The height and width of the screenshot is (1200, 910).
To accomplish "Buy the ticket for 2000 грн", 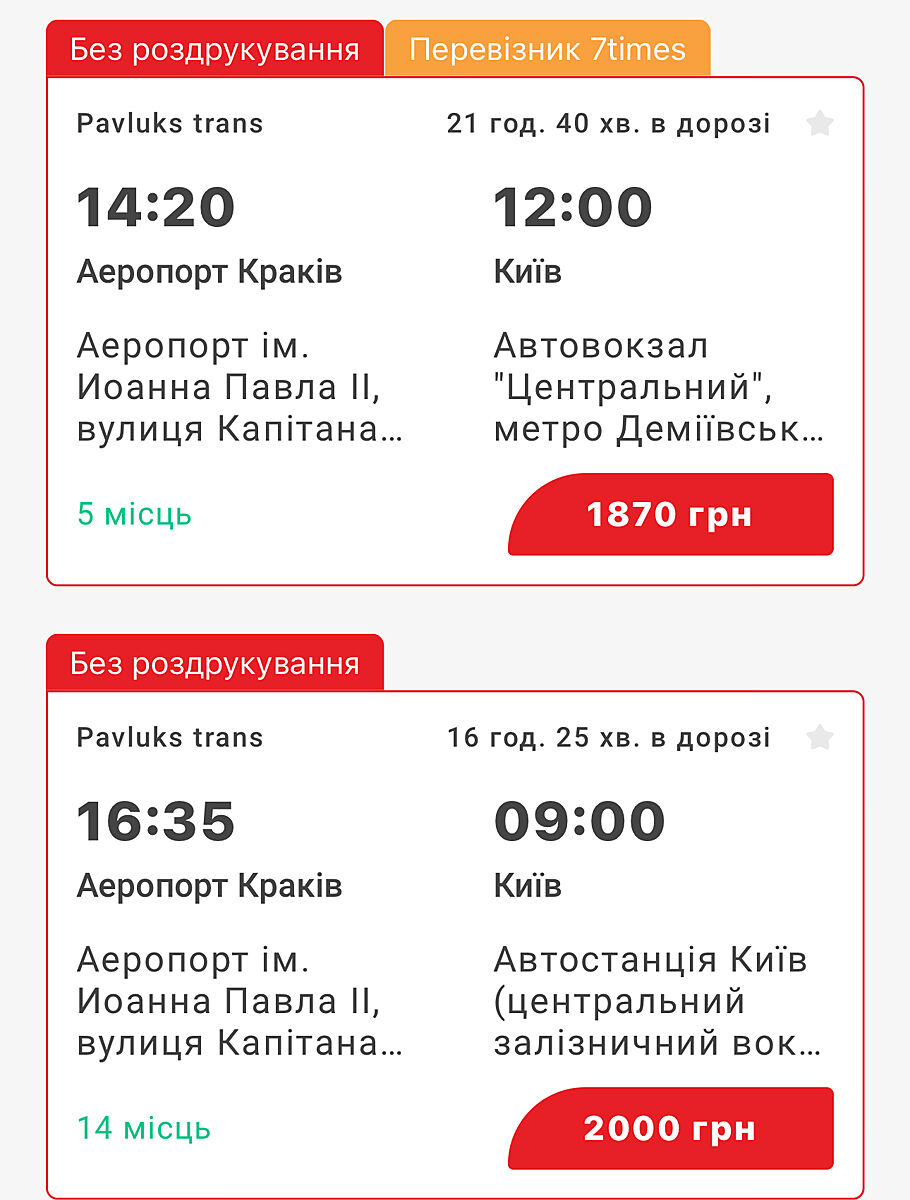I will (x=670, y=1129).
